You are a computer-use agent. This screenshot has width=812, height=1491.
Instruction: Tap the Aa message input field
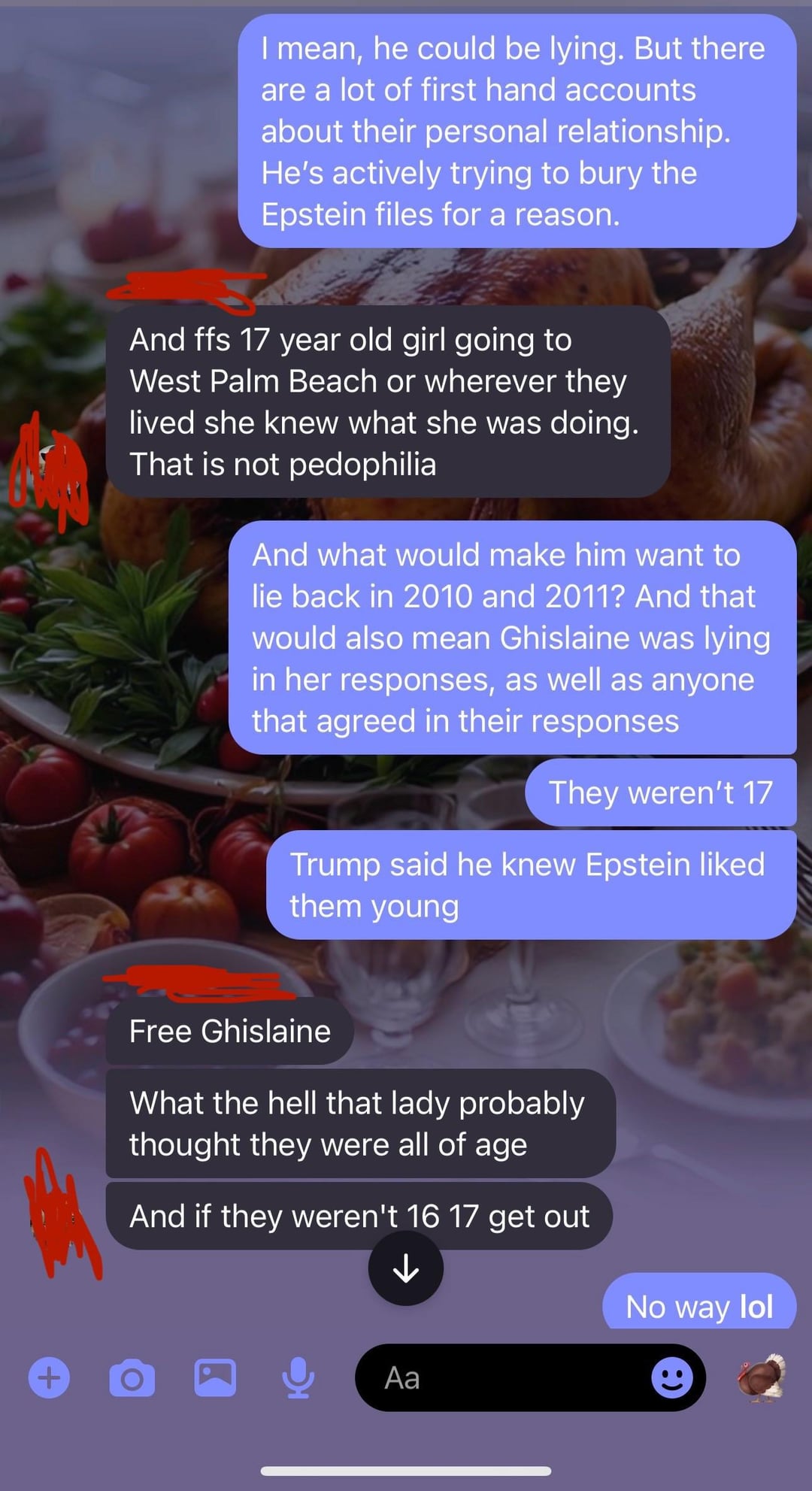click(496, 1378)
